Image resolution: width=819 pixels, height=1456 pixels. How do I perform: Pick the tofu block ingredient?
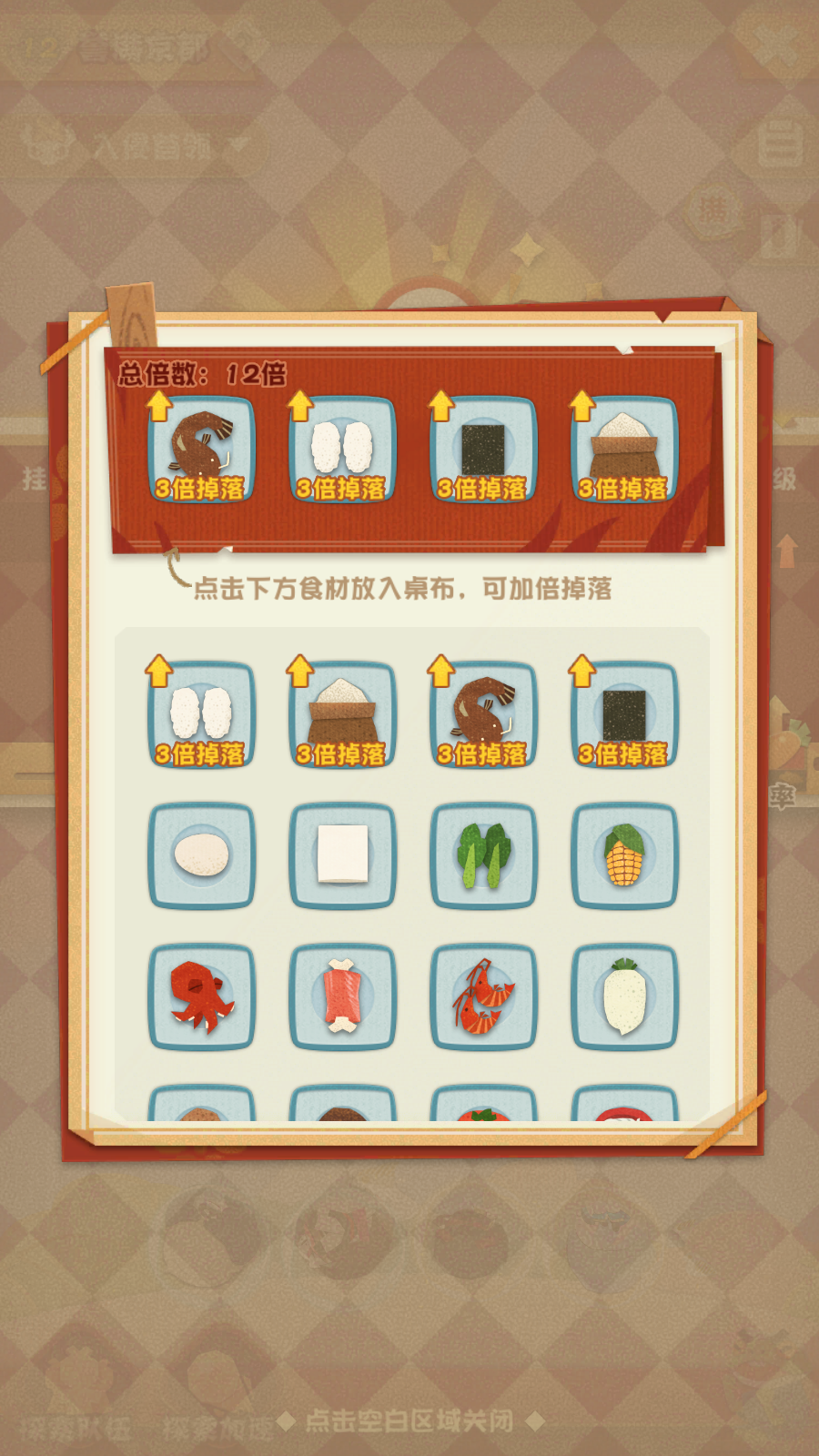click(342, 855)
